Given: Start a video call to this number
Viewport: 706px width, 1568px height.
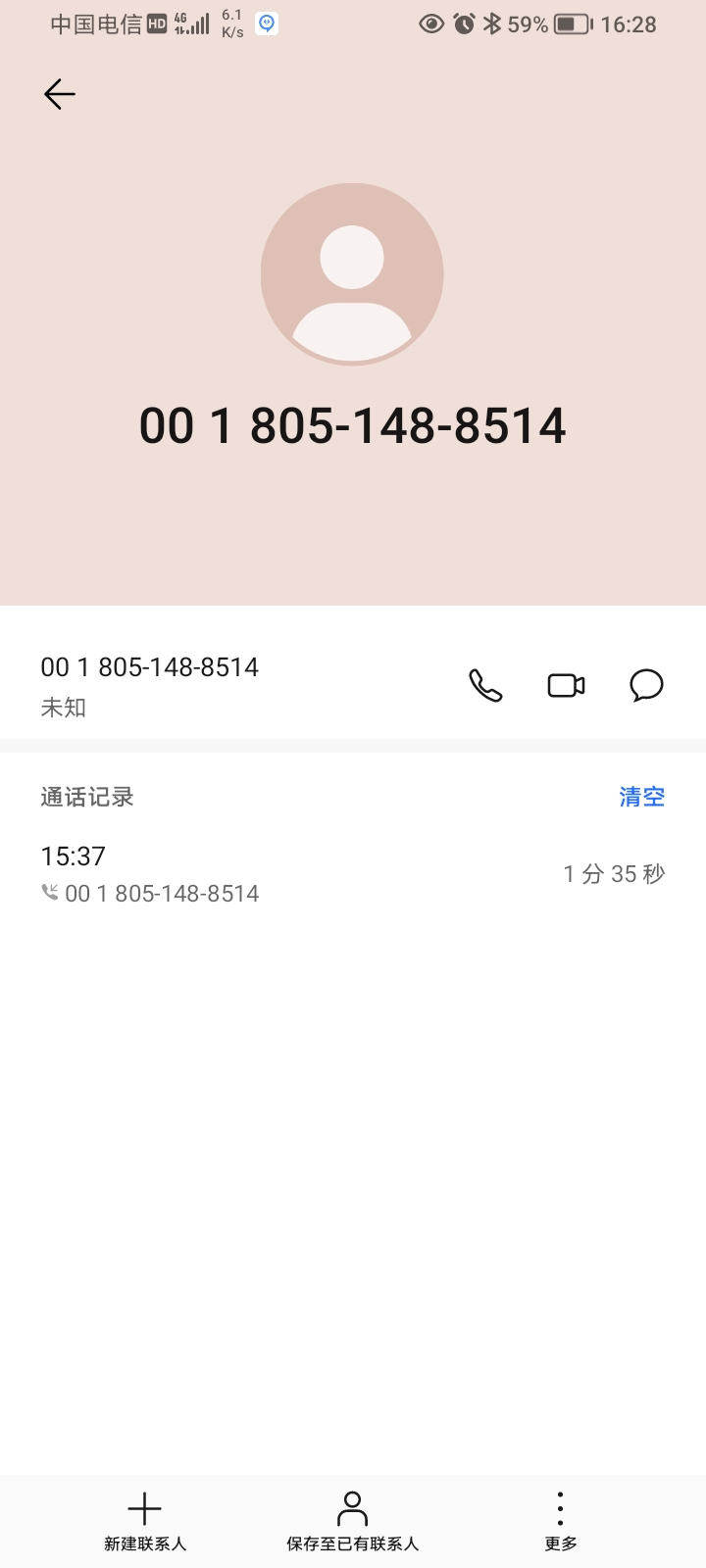Looking at the screenshot, I should coord(566,685).
